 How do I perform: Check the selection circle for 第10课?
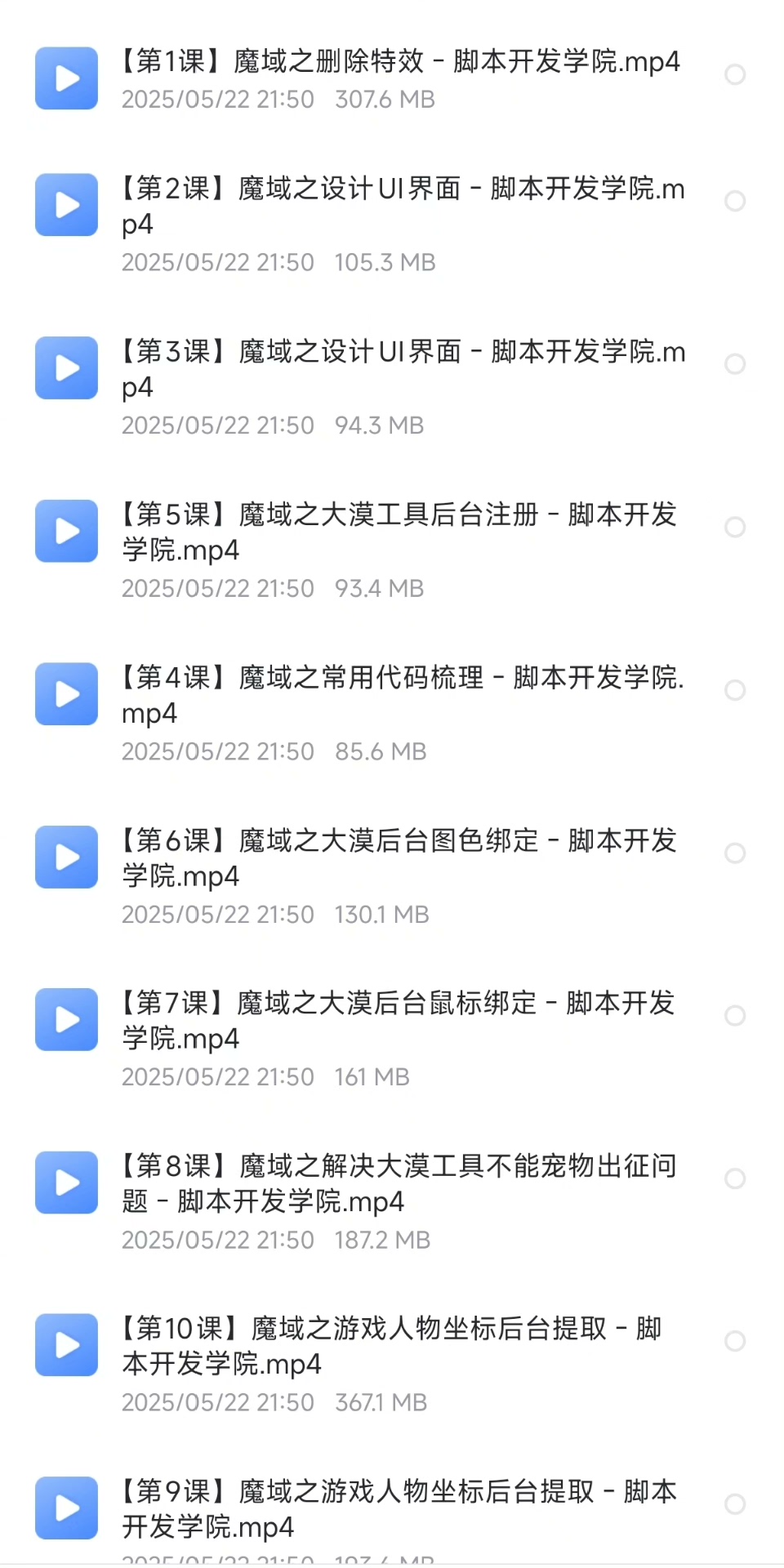pos(735,1341)
